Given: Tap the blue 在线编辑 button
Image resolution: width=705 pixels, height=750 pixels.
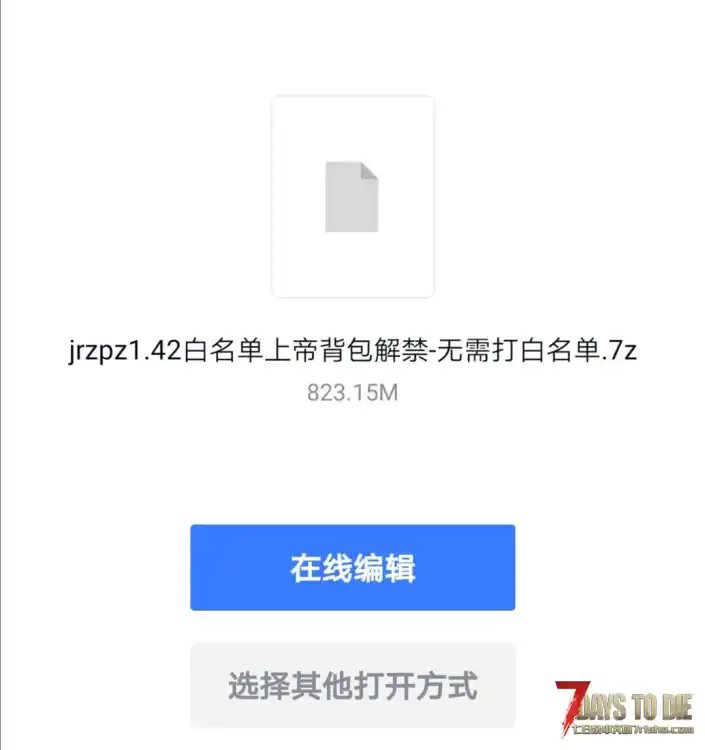Looking at the screenshot, I should 352,567.
